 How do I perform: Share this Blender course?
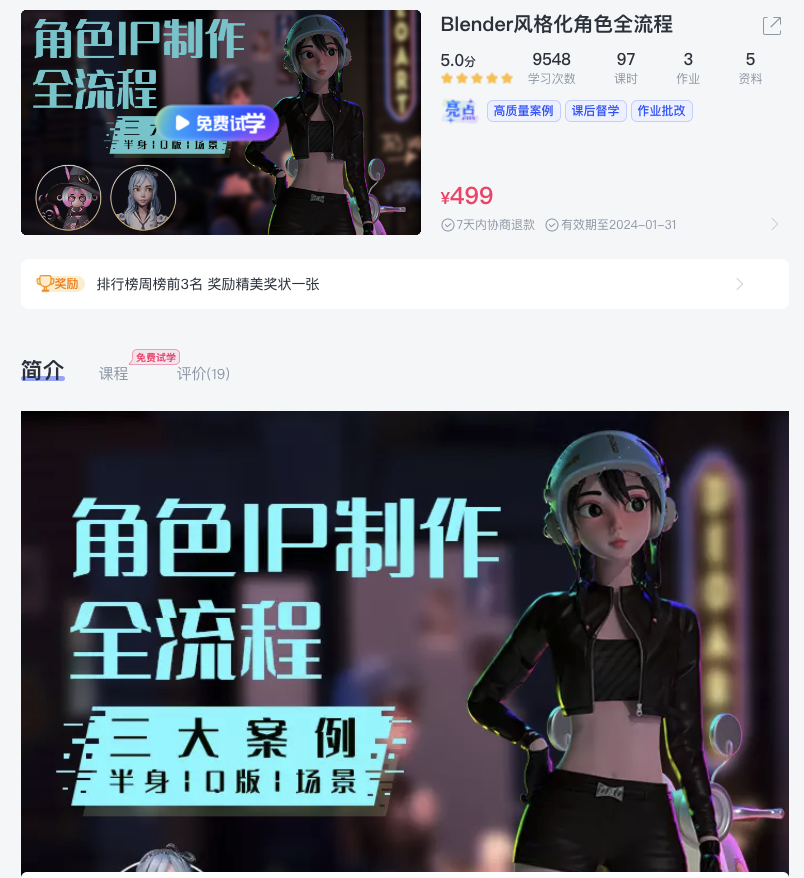point(772,26)
